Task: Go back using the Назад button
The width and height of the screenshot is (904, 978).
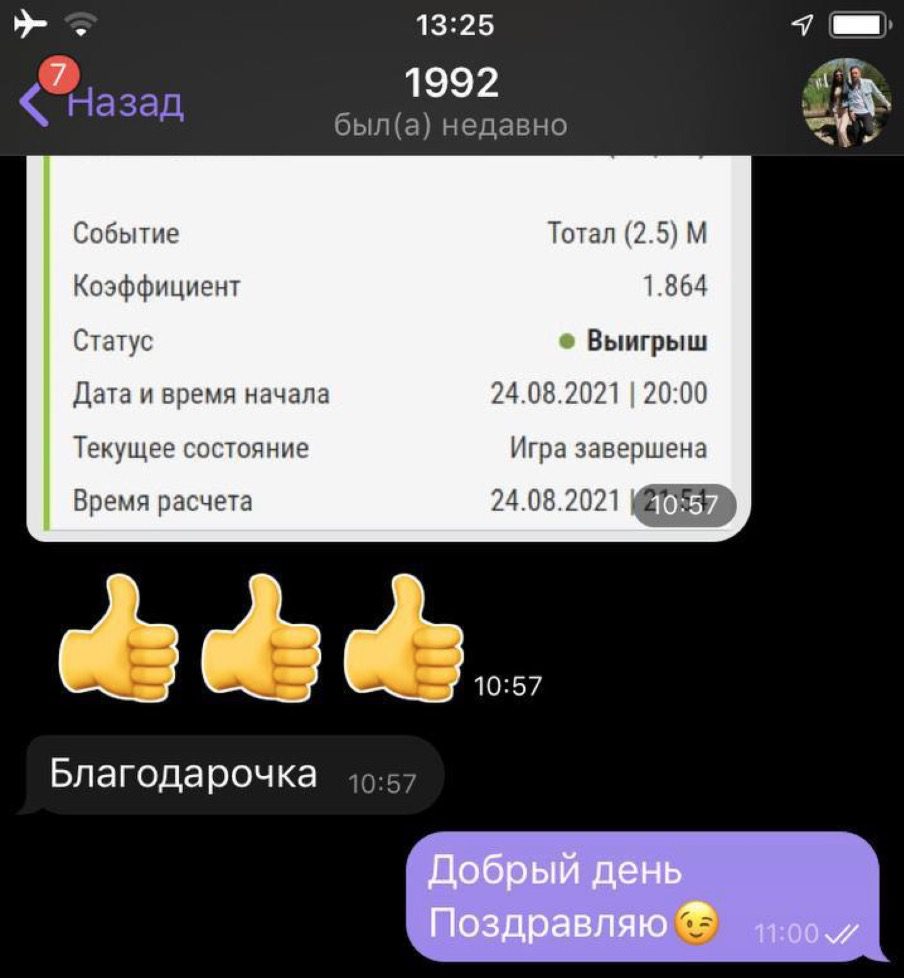Action: 104,102
